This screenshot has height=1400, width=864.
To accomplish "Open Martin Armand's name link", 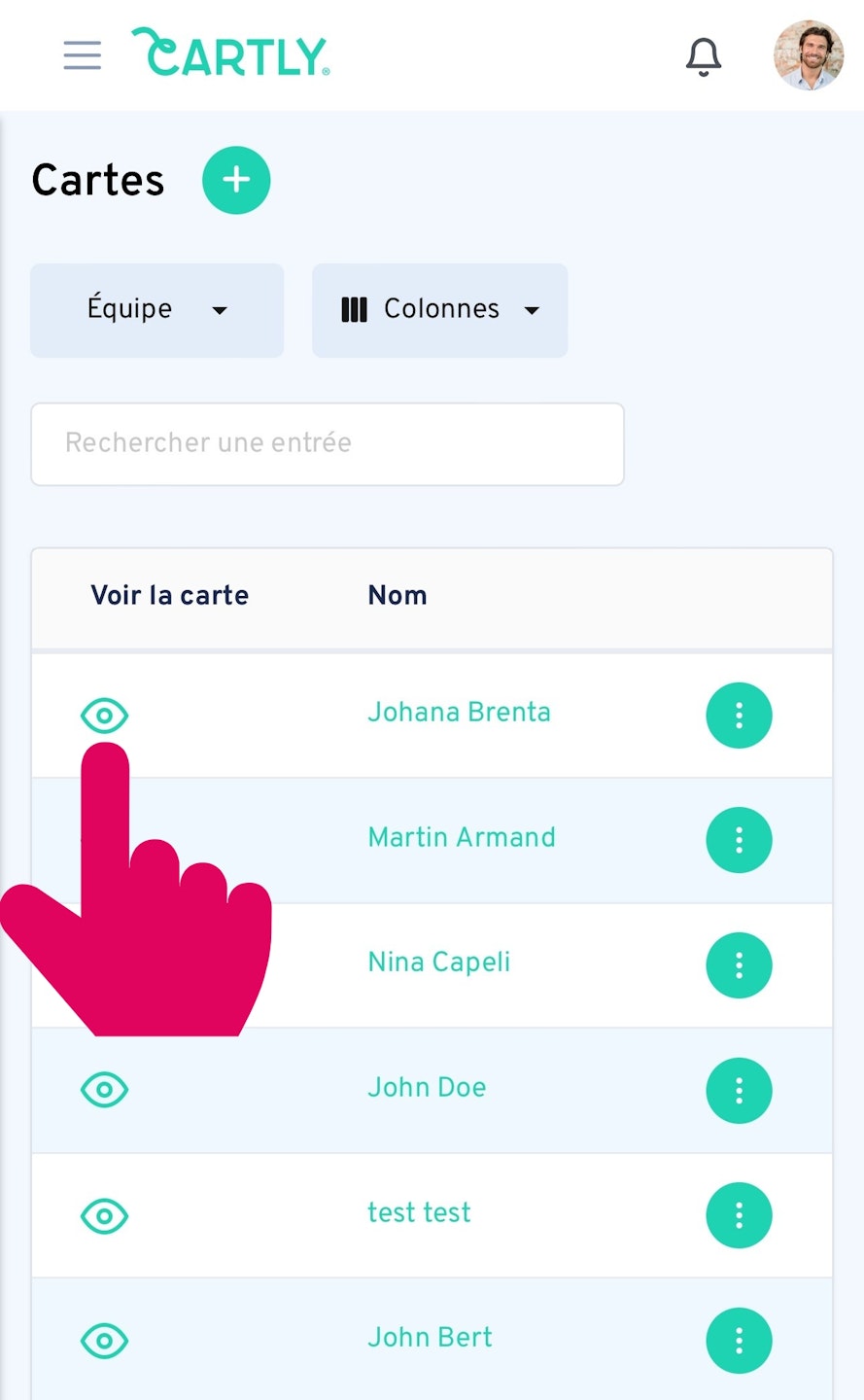I will click(462, 837).
